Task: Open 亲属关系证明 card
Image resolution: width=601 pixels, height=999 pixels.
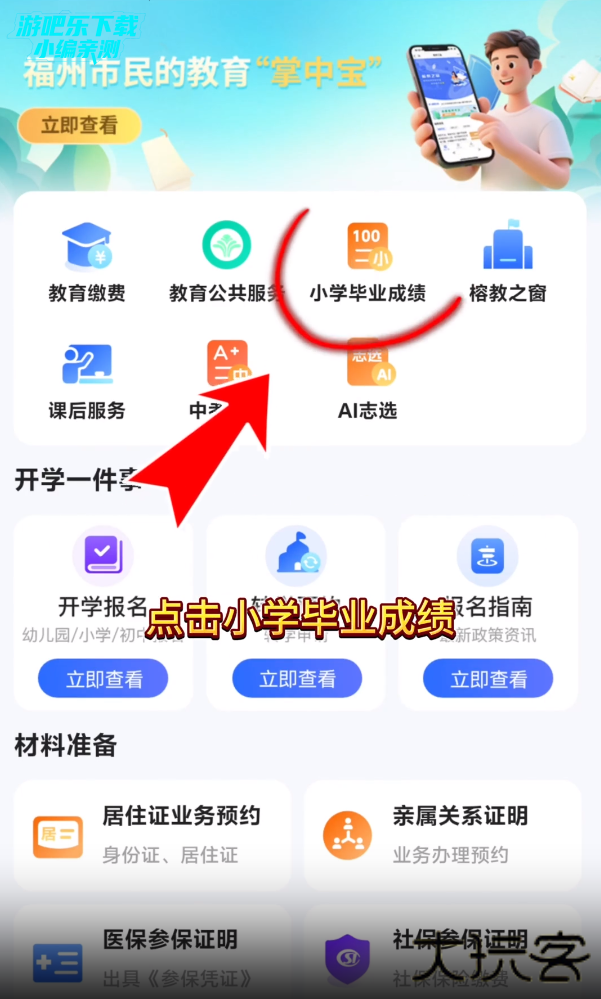Action: [x=442, y=834]
